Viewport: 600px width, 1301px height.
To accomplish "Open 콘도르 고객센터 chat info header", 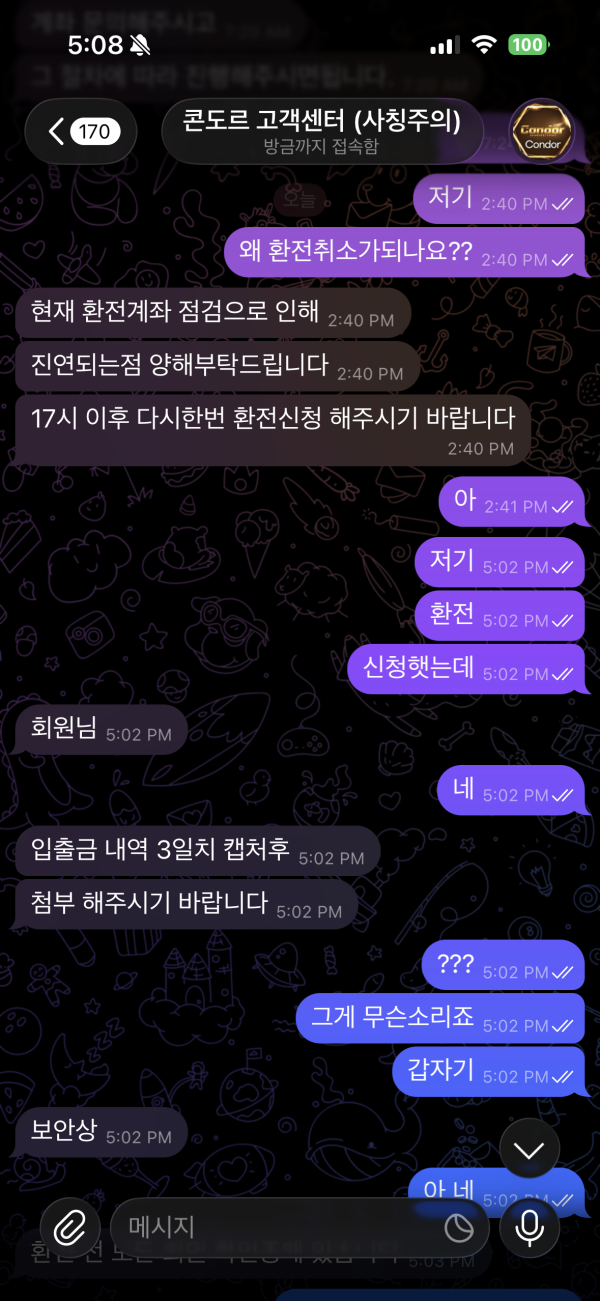I will pyautogui.click(x=322, y=131).
